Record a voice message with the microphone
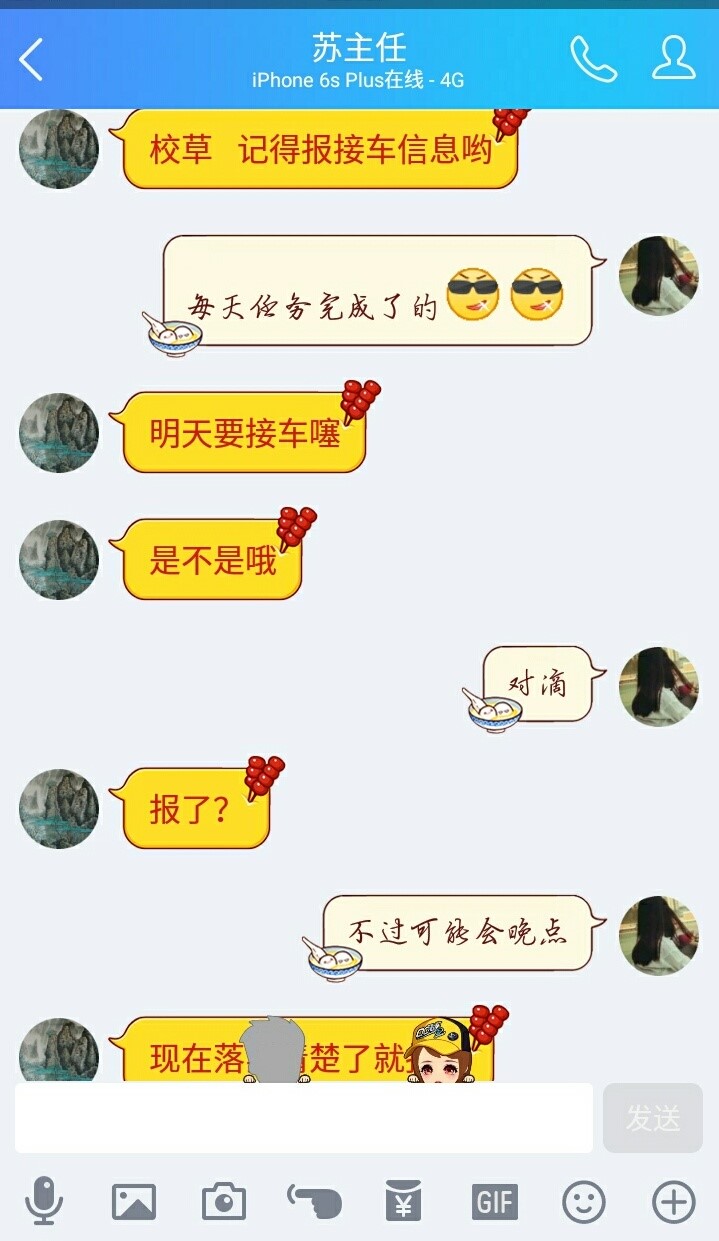The image size is (719, 1241). tap(43, 1200)
